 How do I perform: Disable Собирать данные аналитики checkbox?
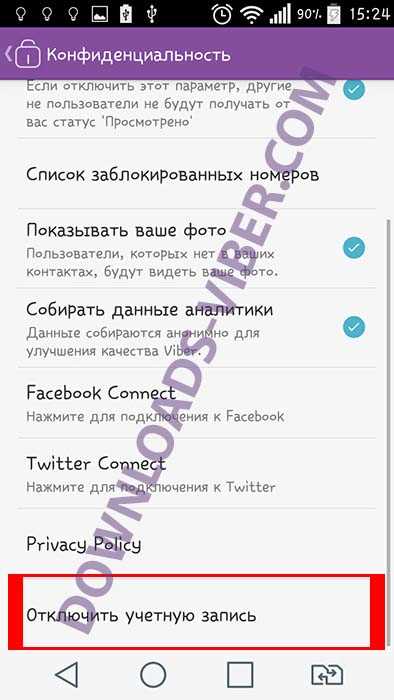354,327
